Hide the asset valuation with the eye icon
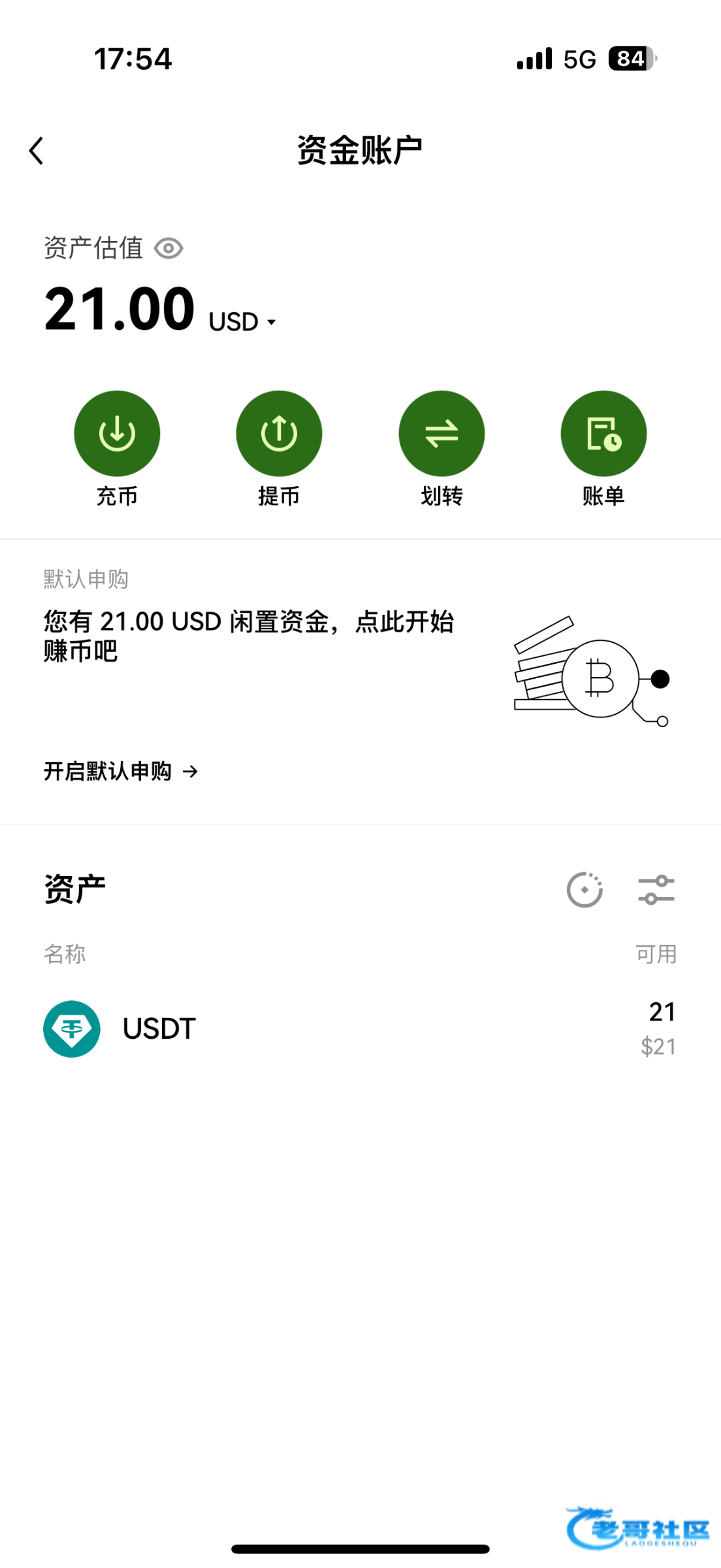The width and height of the screenshot is (721, 1568). coord(168,248)
